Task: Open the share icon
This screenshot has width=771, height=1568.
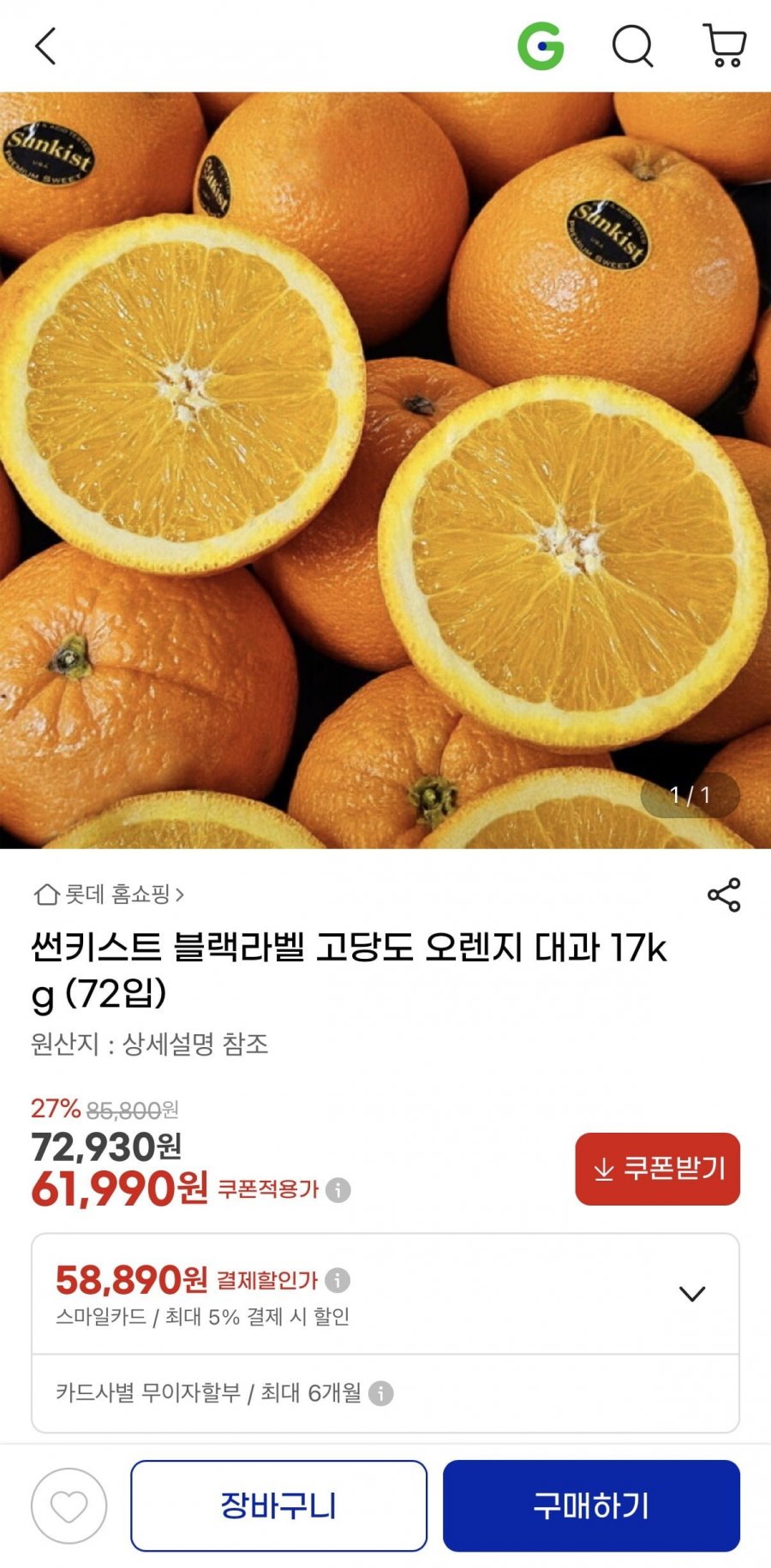Action: pos(724,895)
